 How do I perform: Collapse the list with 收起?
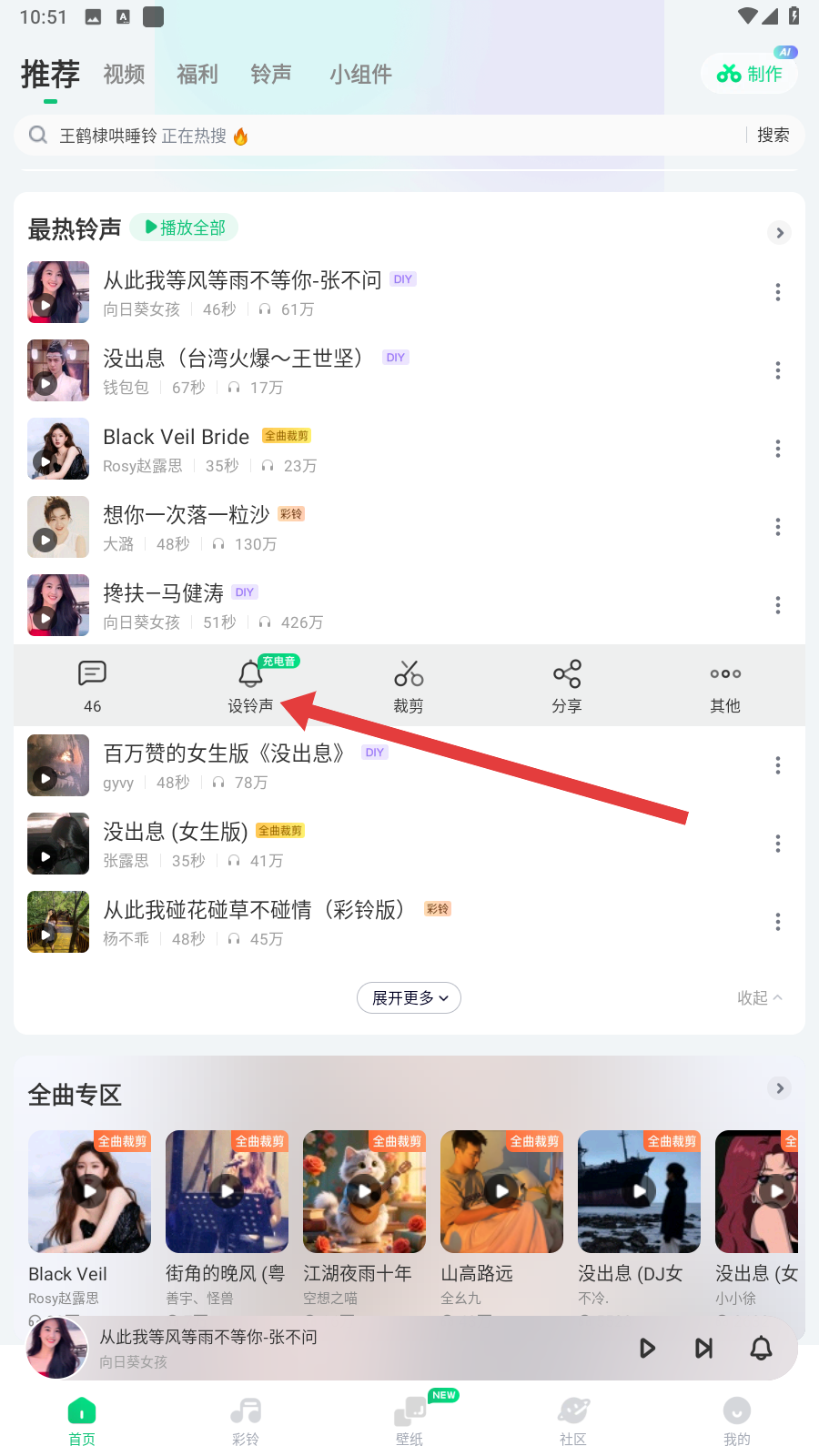[759, 998]
